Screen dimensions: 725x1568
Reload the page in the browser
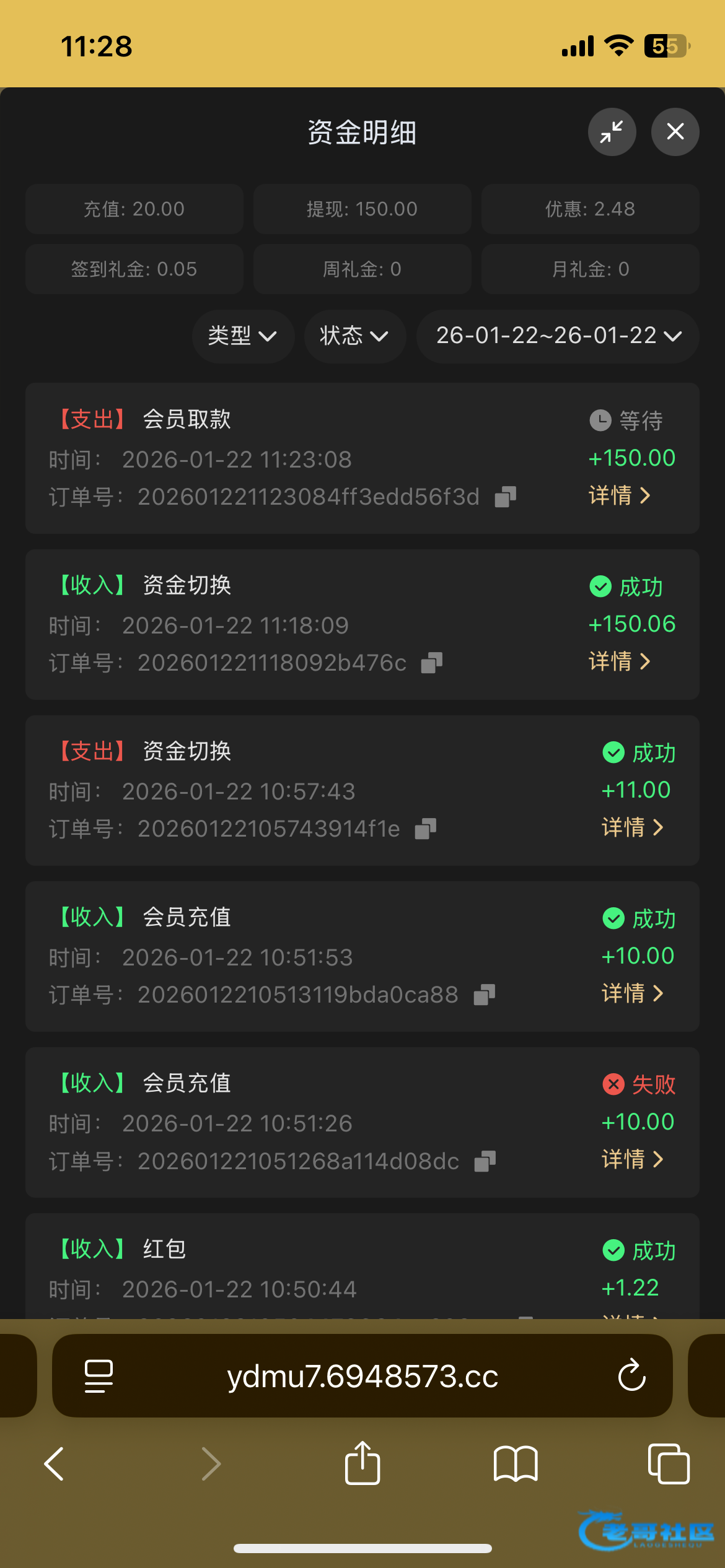coord(631,1375)
